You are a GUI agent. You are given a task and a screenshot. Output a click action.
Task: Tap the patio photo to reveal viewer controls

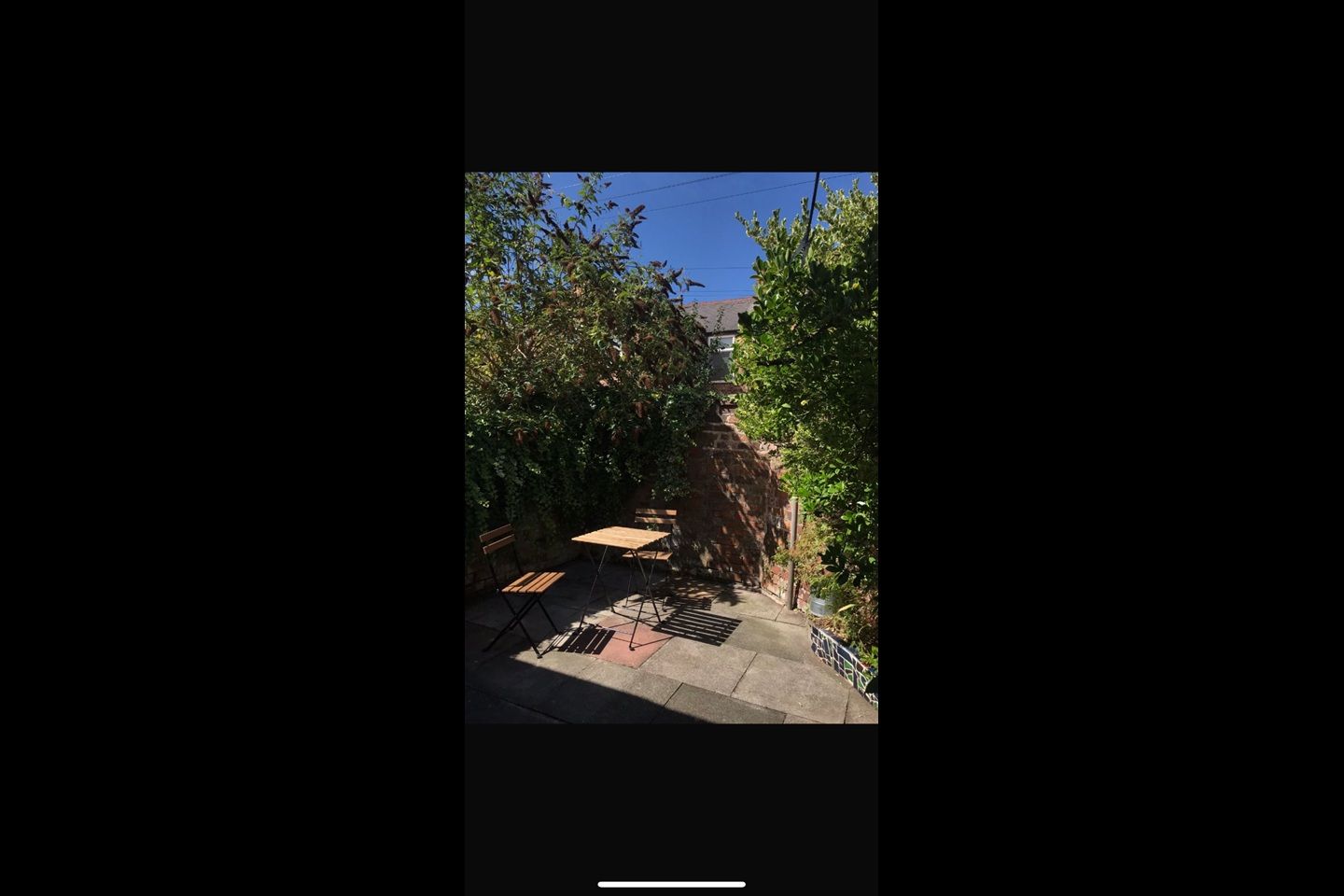(x=671, y=448)
